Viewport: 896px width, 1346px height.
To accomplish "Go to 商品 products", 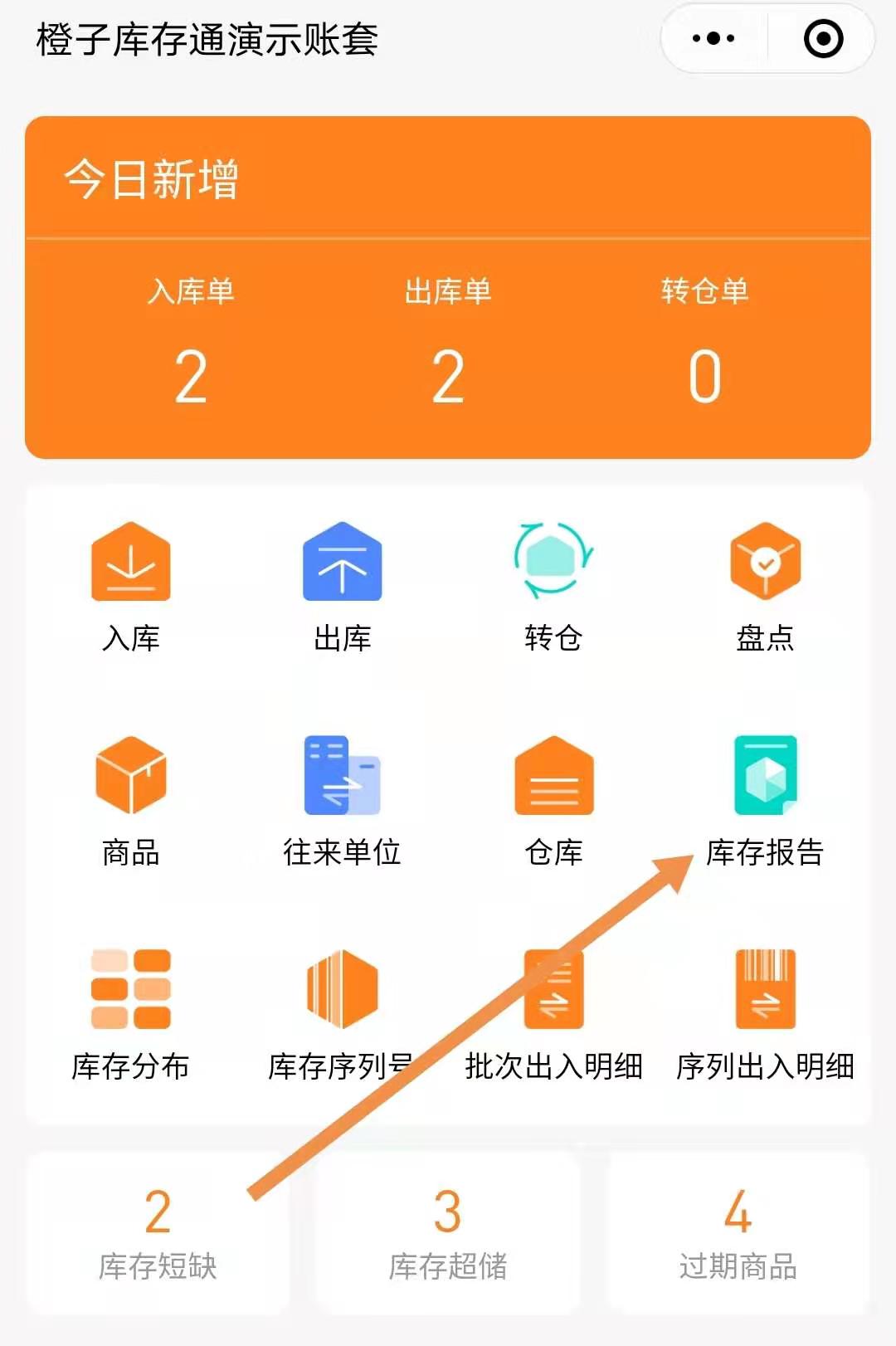I will 131,799.
